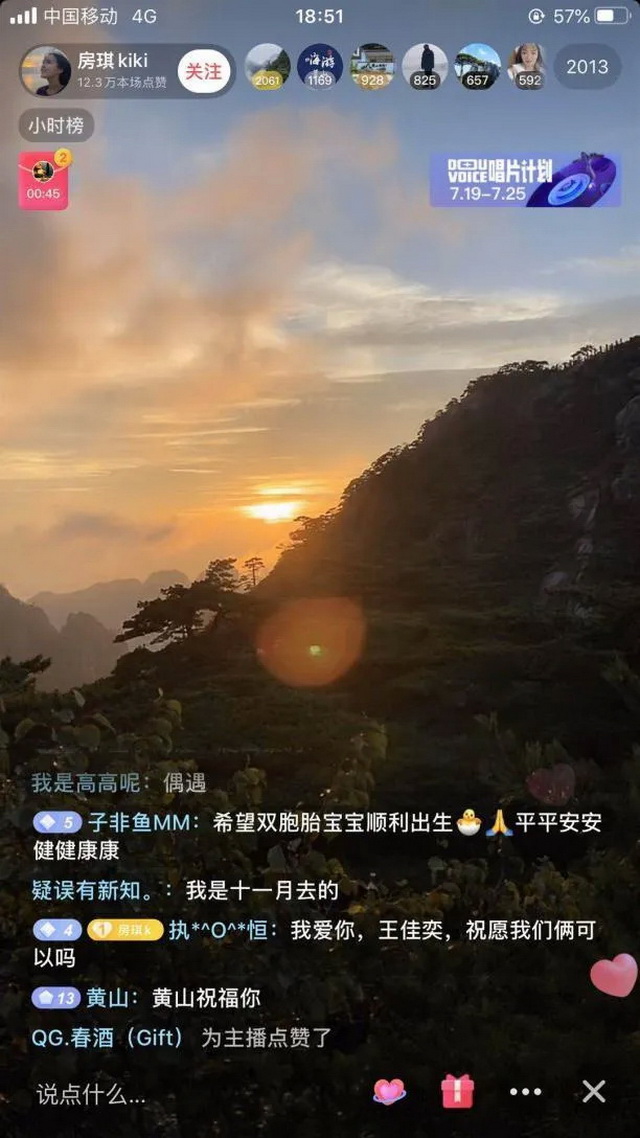Open the streamer's profile avatar

(x=46, y=71)
